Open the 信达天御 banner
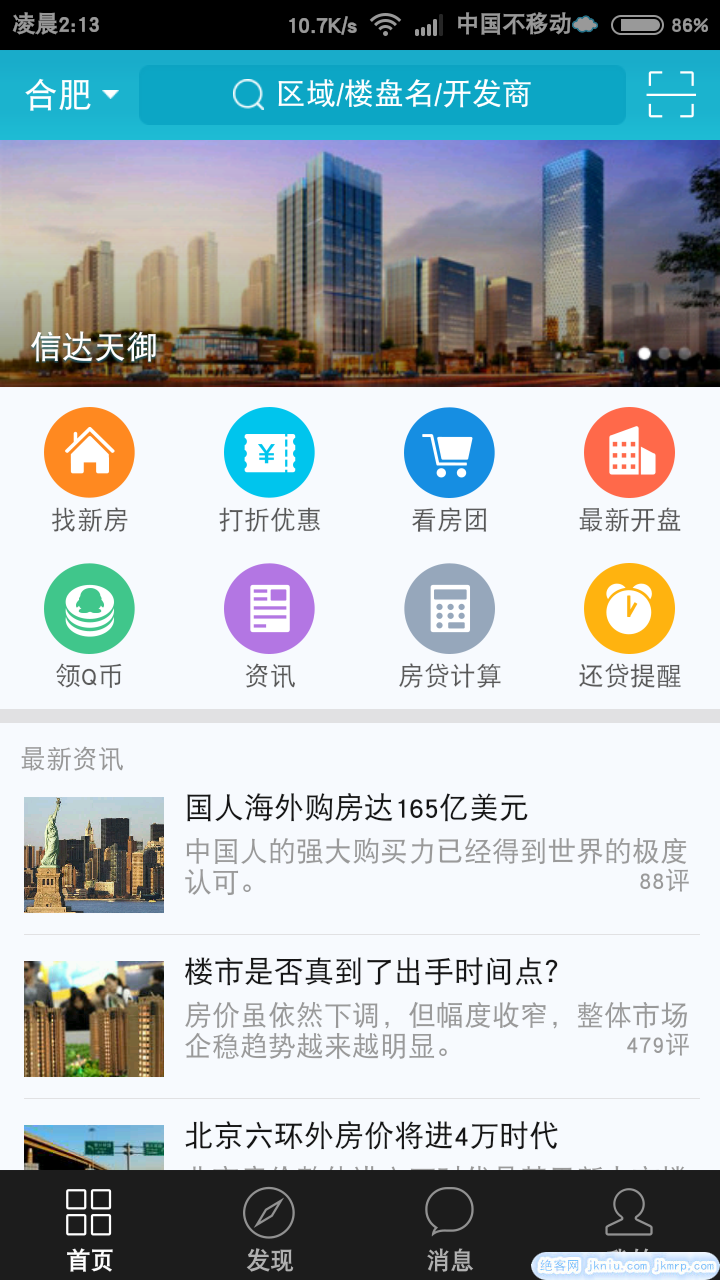The image size is (720, 1280). pyautogui.click(x=360, y=263)
